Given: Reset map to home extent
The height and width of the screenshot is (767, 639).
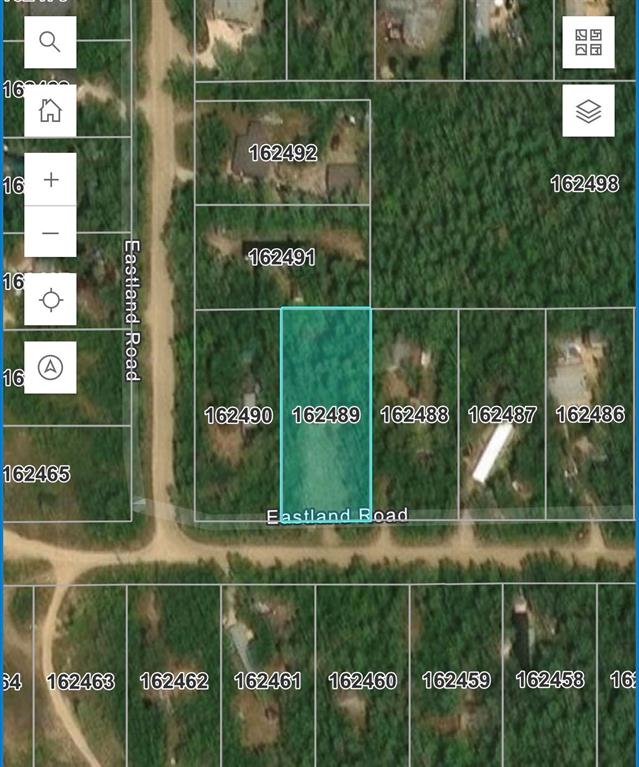Looking at the screenshot, I should (50, 111).
